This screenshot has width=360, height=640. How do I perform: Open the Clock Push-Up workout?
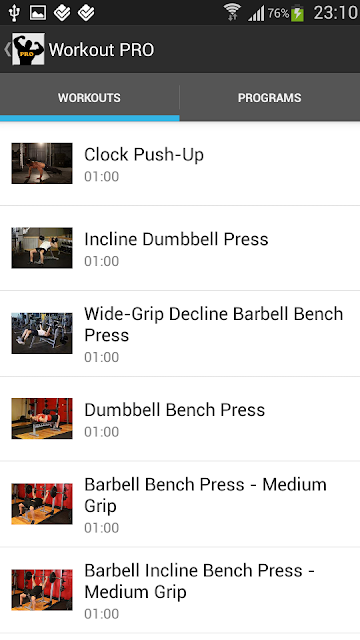click(180, 164)
